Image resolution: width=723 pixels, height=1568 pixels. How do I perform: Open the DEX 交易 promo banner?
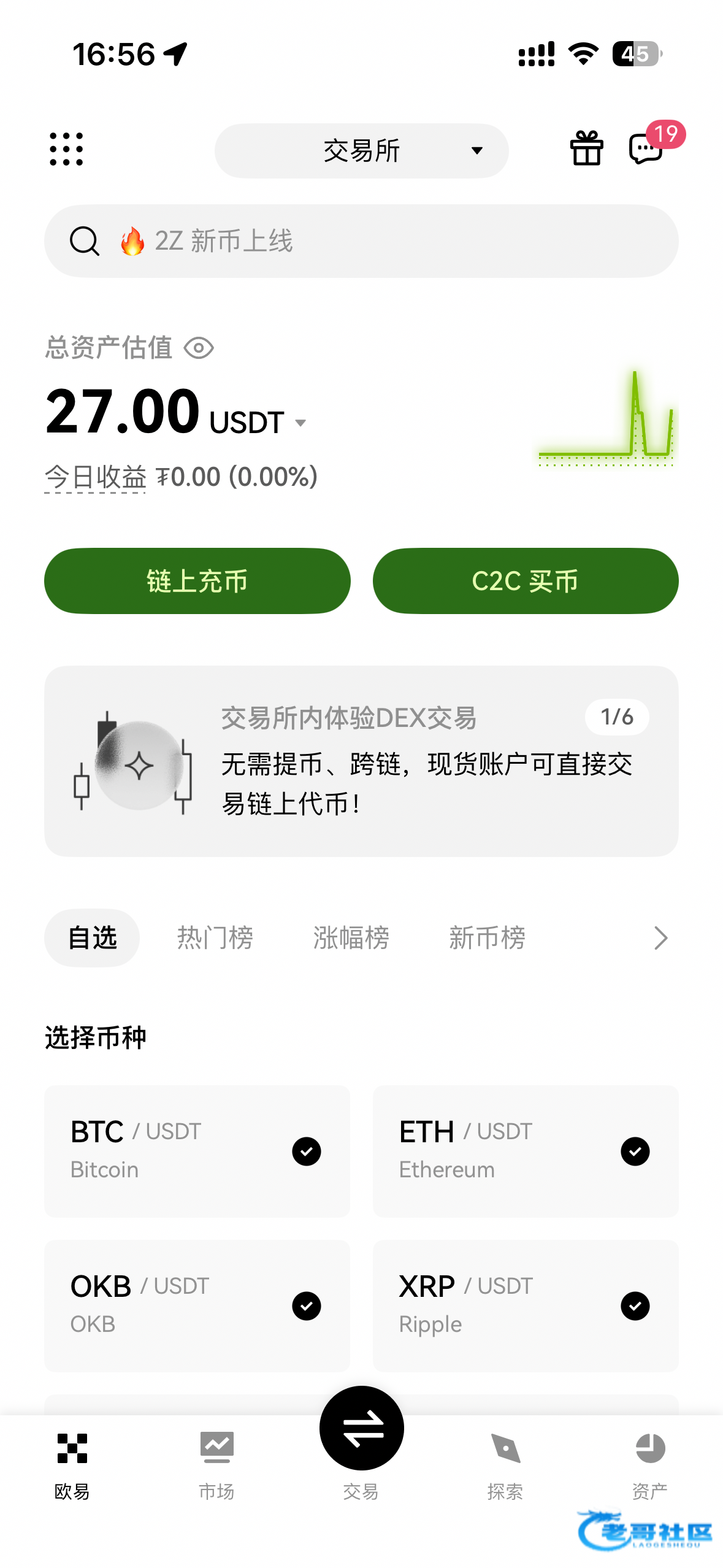(x=361, y=761)
